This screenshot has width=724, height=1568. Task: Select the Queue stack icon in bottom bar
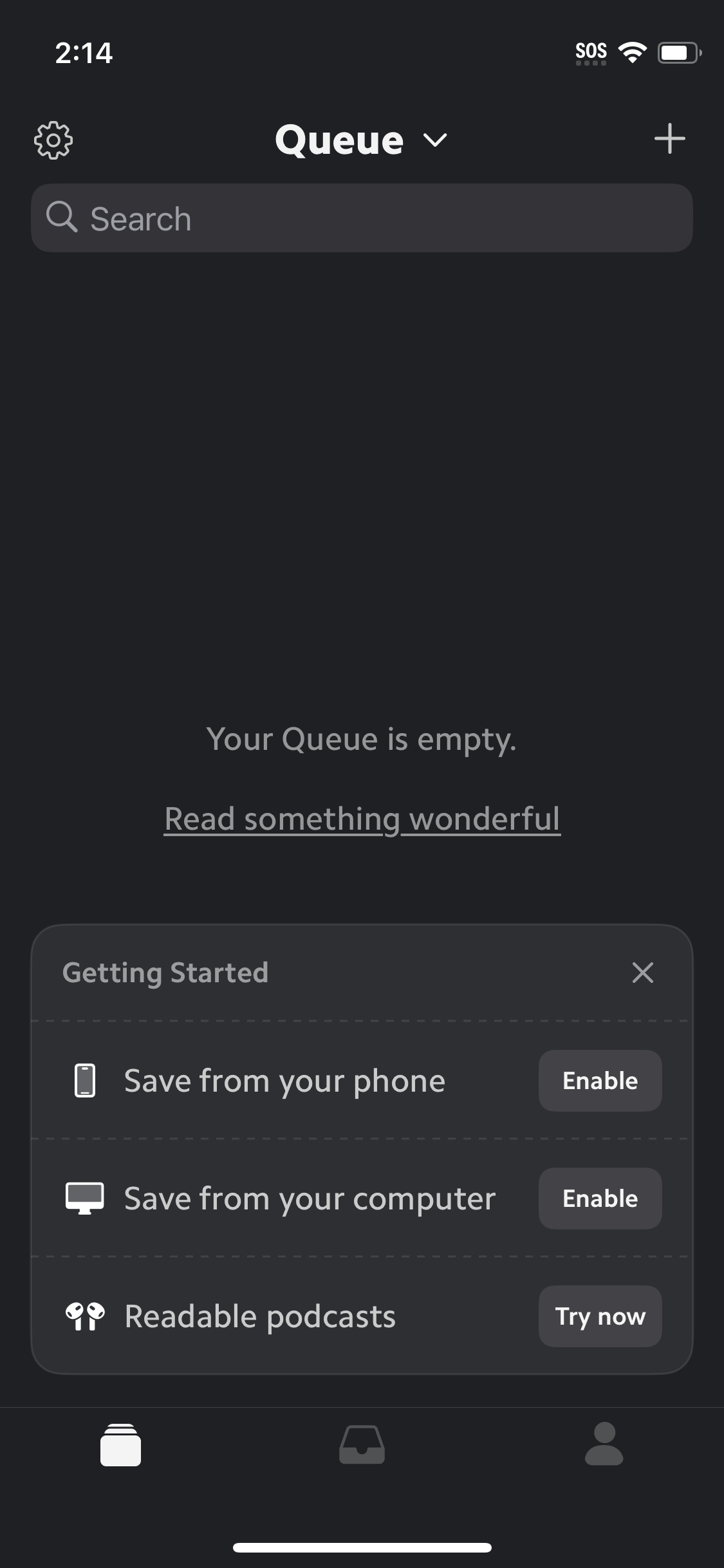(120, 1446)
